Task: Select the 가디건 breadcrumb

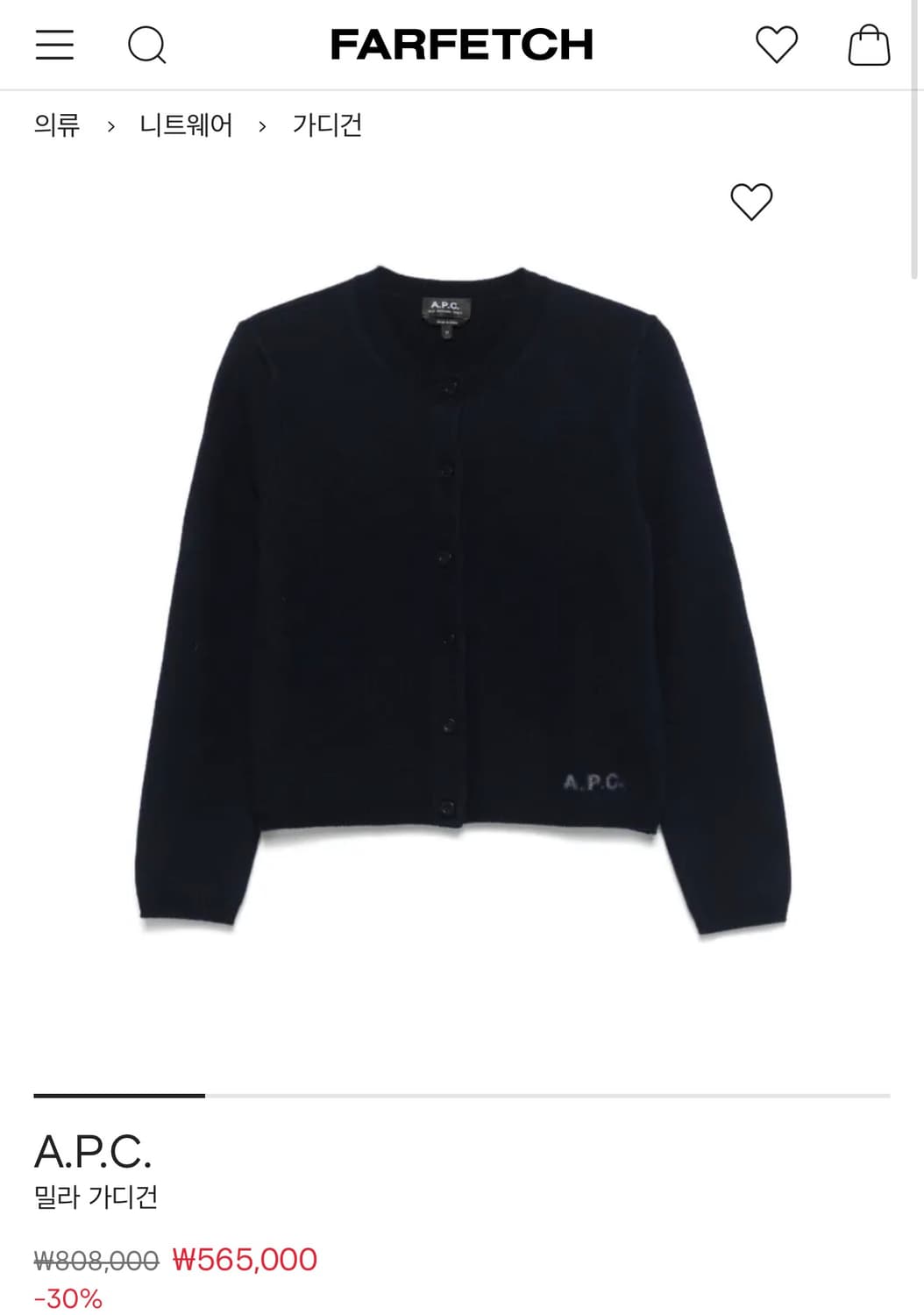Action: pos(328,126)
